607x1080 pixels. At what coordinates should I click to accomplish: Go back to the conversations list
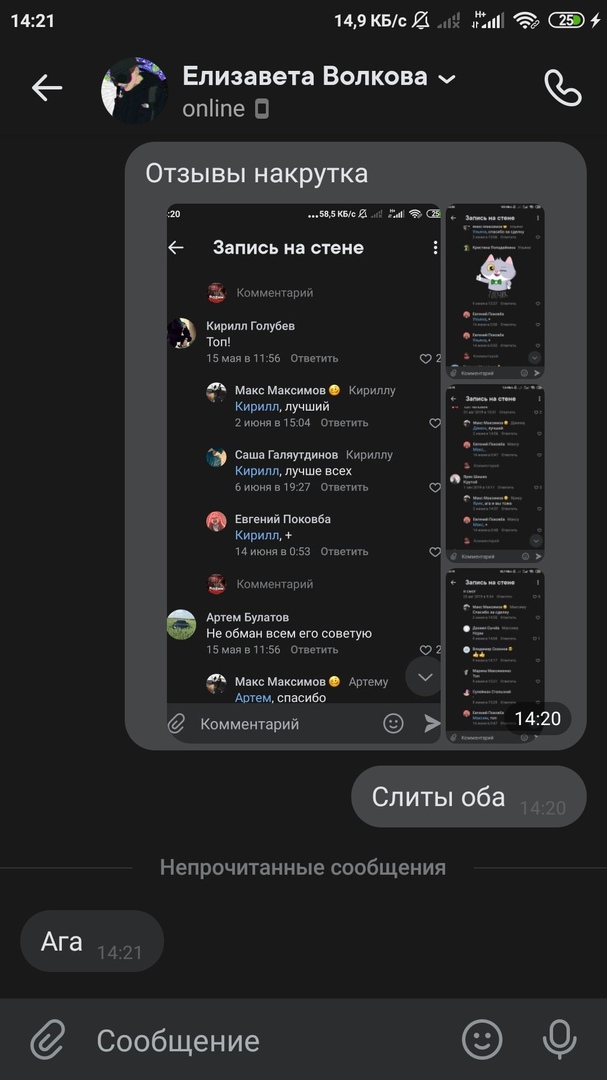click(x=46, y=88)
